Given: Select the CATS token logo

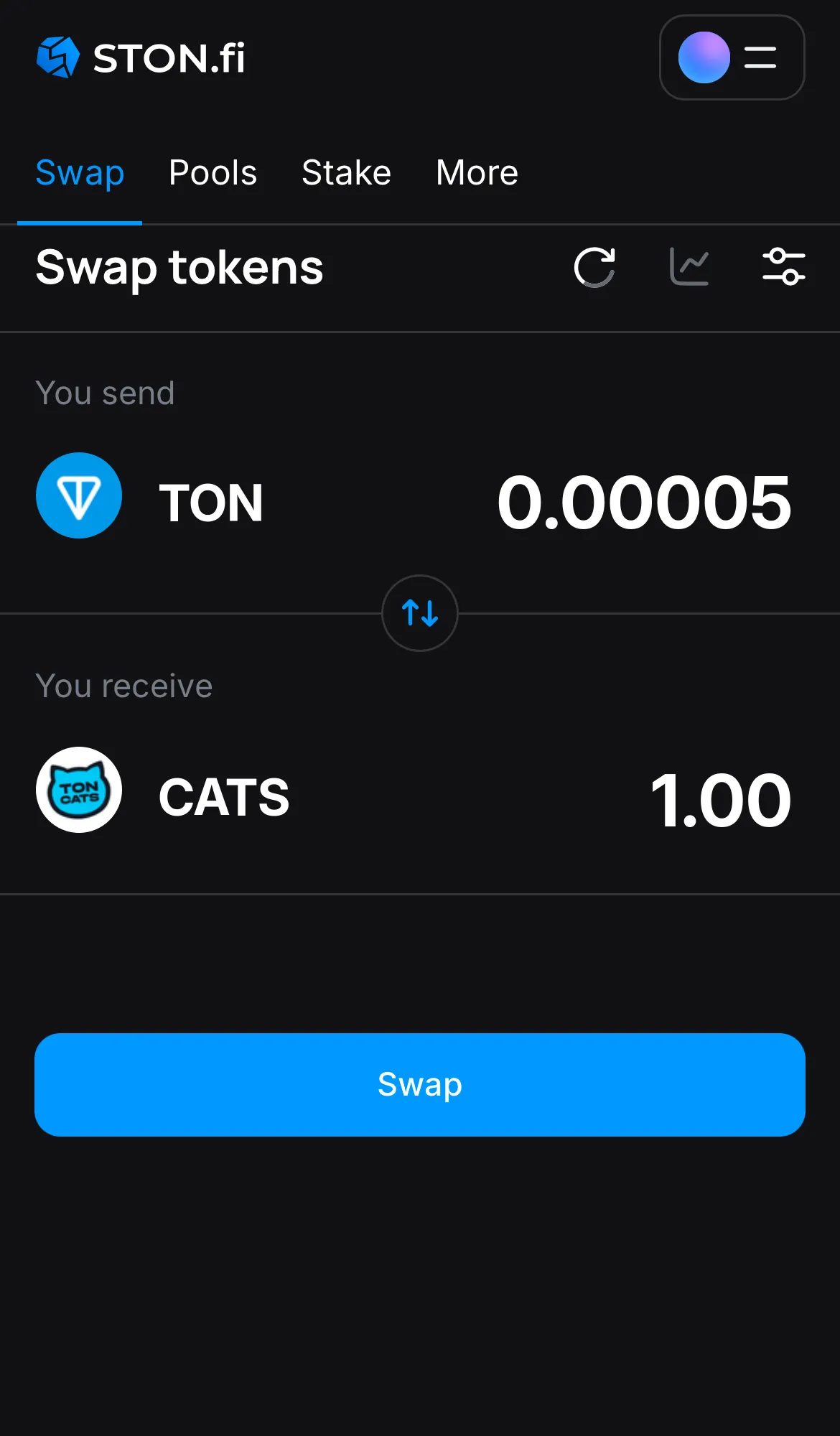Looking at the screenshot, I should (78, 790).
